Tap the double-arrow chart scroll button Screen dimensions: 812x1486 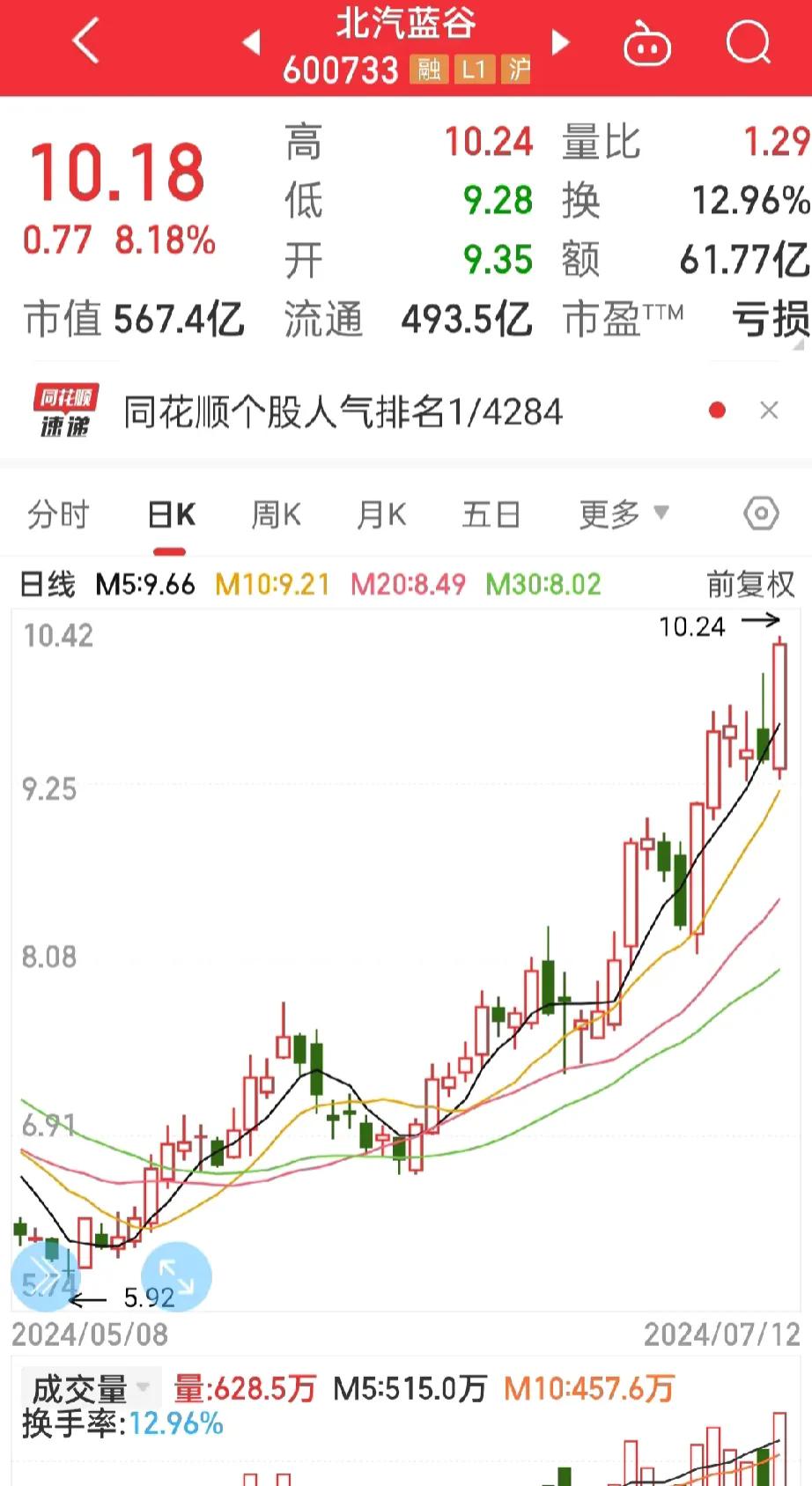[45, 1277]
